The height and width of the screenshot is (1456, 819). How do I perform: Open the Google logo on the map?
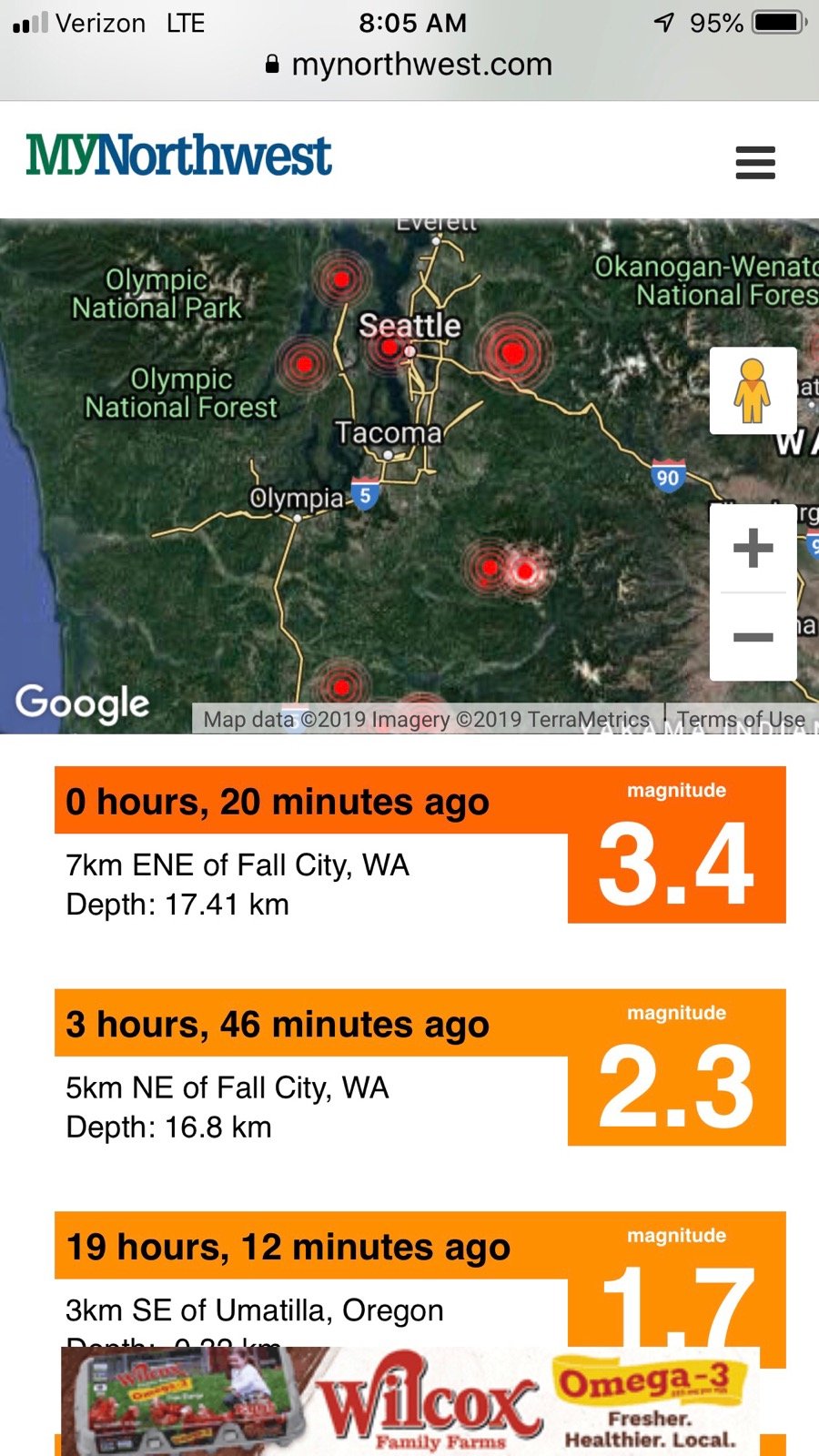click(83, 703)
